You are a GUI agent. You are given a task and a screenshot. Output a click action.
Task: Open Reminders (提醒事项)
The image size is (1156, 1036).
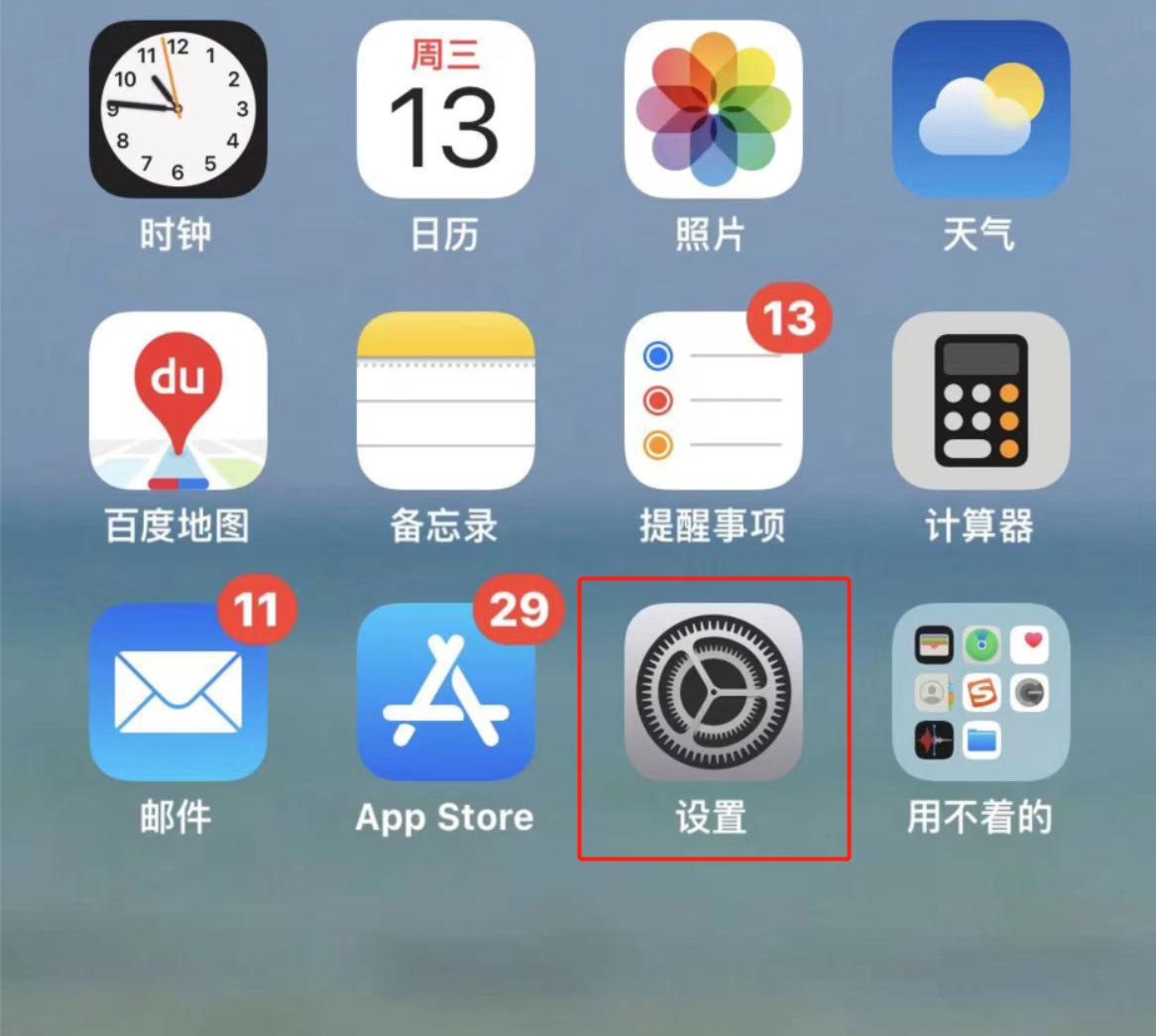click(x=713, y=401)
